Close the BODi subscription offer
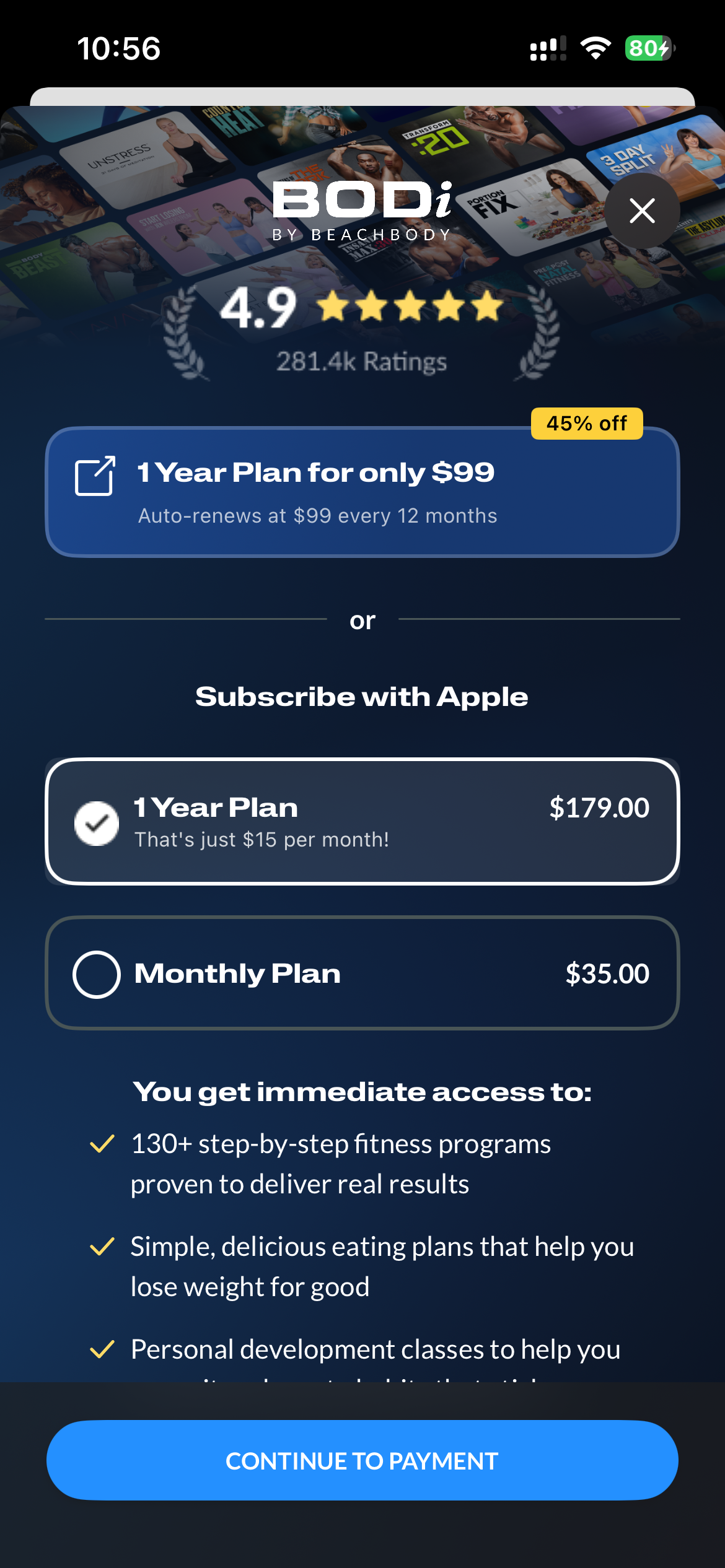 [642, 211]
